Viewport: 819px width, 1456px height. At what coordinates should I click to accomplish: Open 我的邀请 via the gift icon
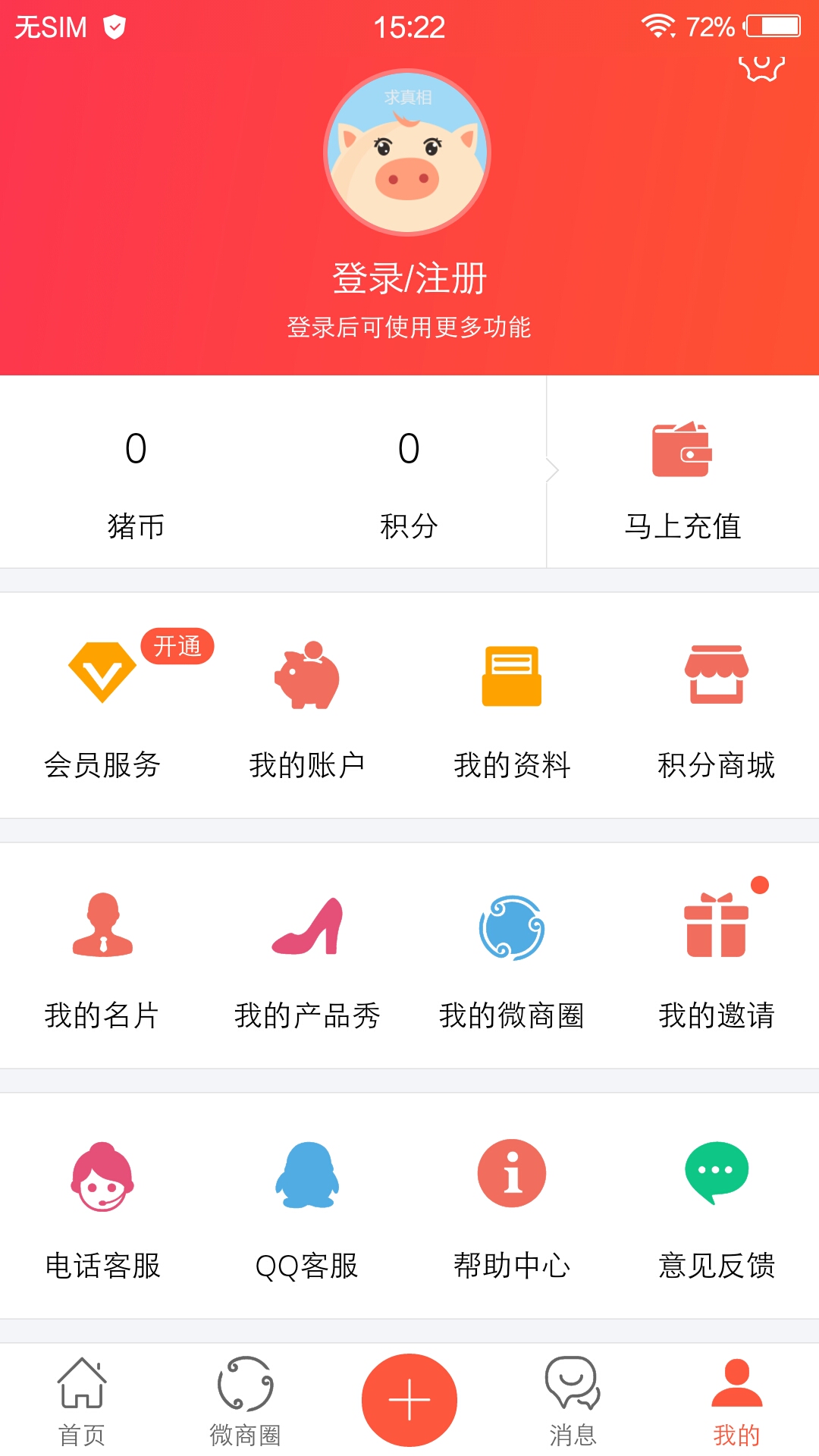pyautogui.click(x=717, y=933)
